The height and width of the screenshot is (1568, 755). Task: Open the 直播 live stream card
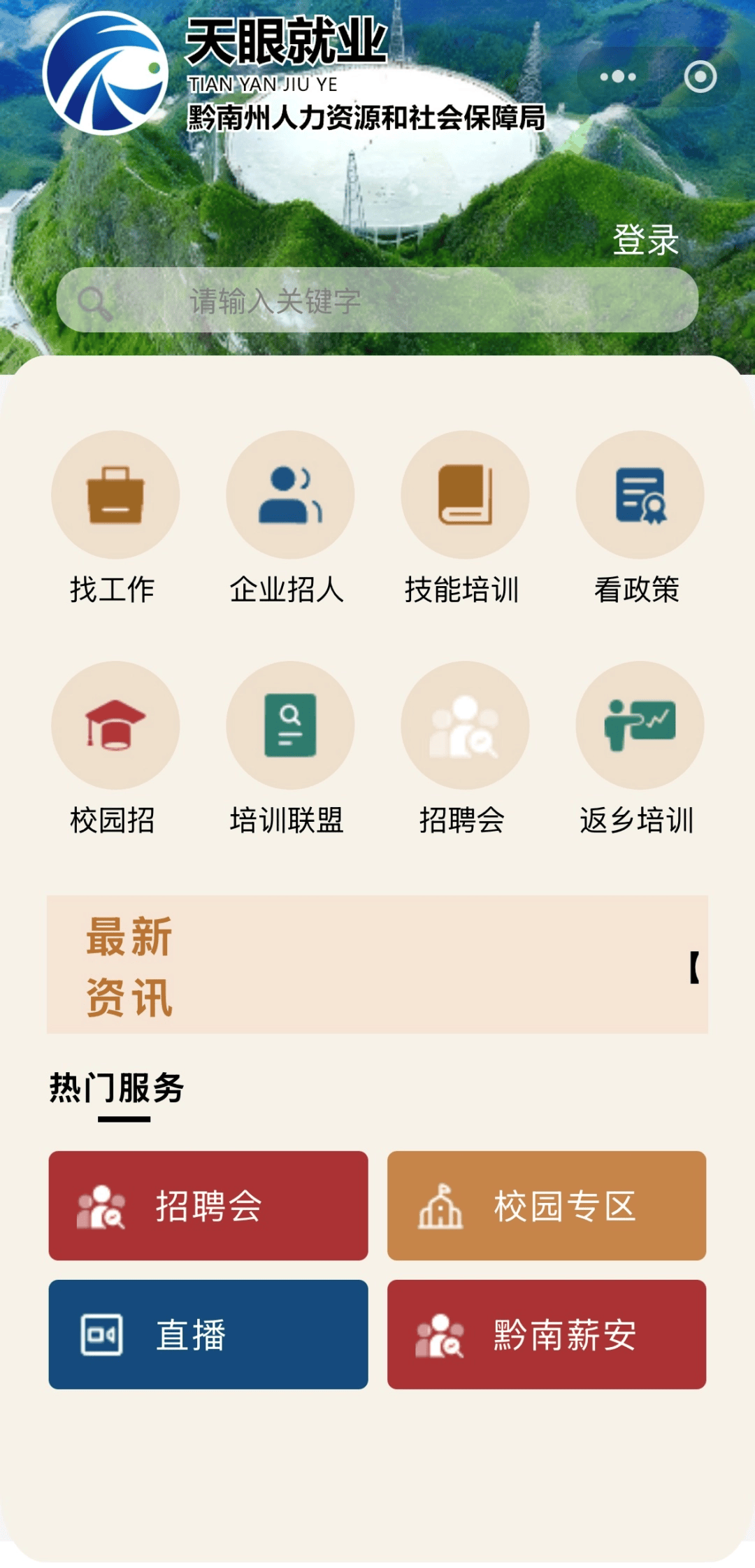tap(208, 1334)
